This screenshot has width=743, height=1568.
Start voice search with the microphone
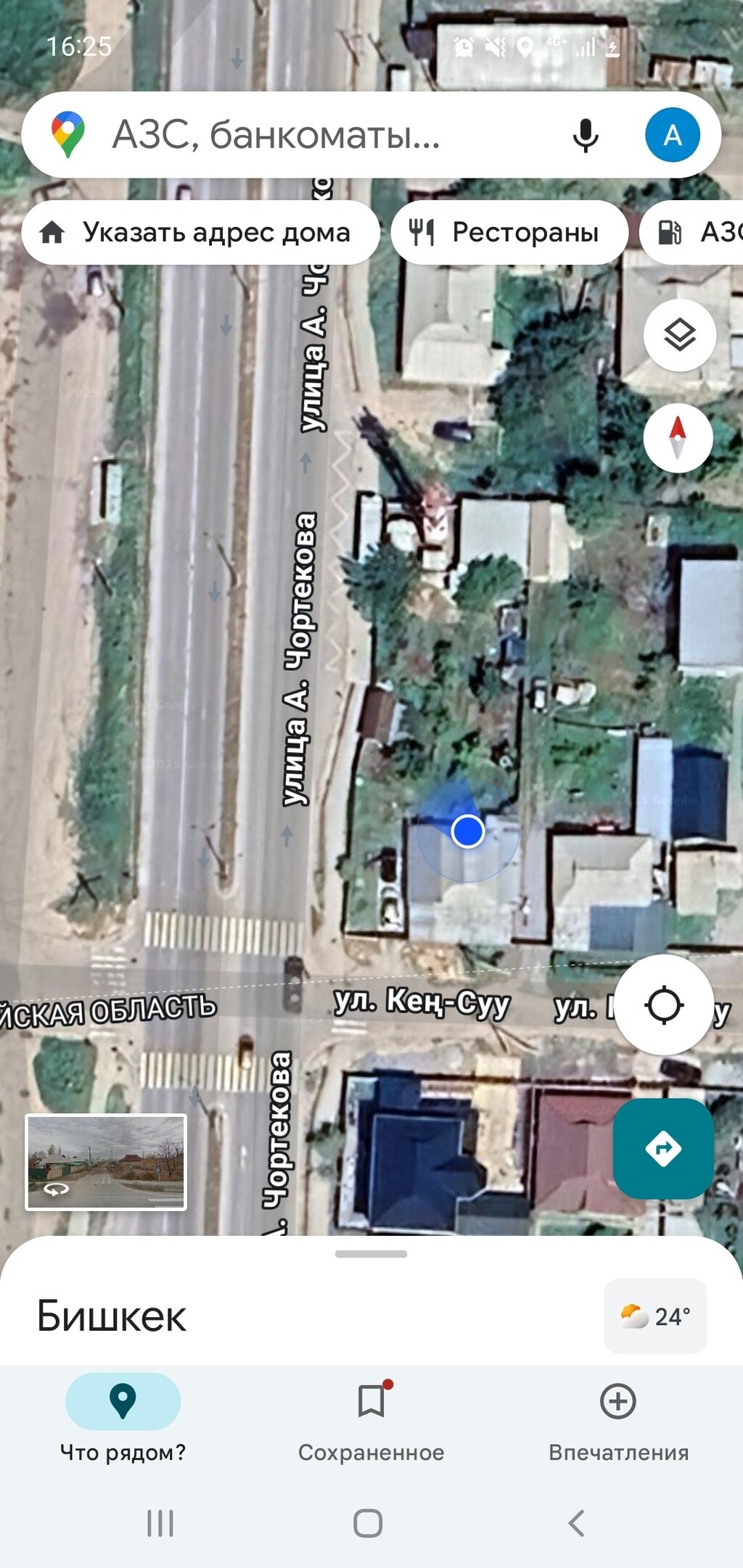click(x=585, y=135)
